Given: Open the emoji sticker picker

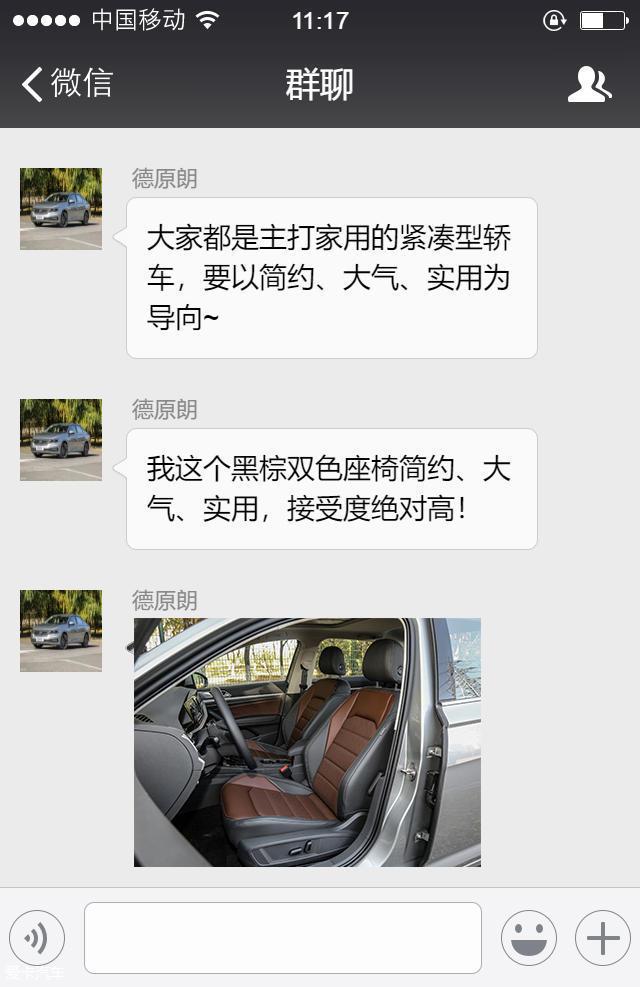Looking at the screenshot, I should [x=528, y=938].
